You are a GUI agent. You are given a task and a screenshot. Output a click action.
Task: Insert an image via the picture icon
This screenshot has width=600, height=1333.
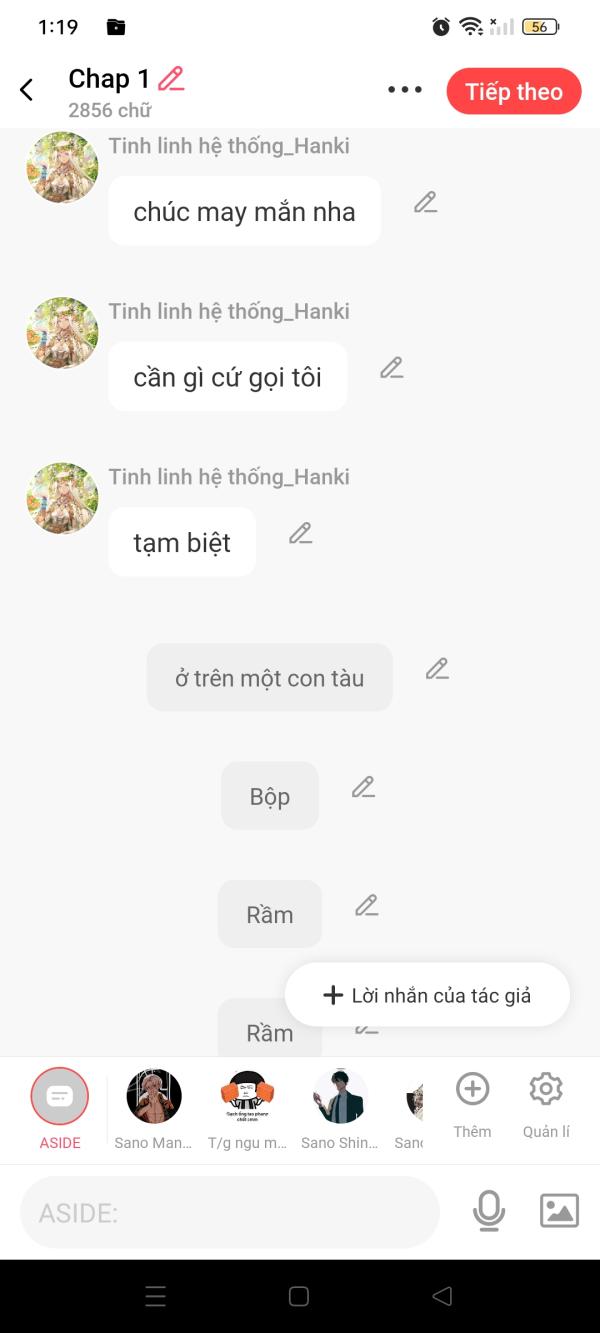[559, 1211]
